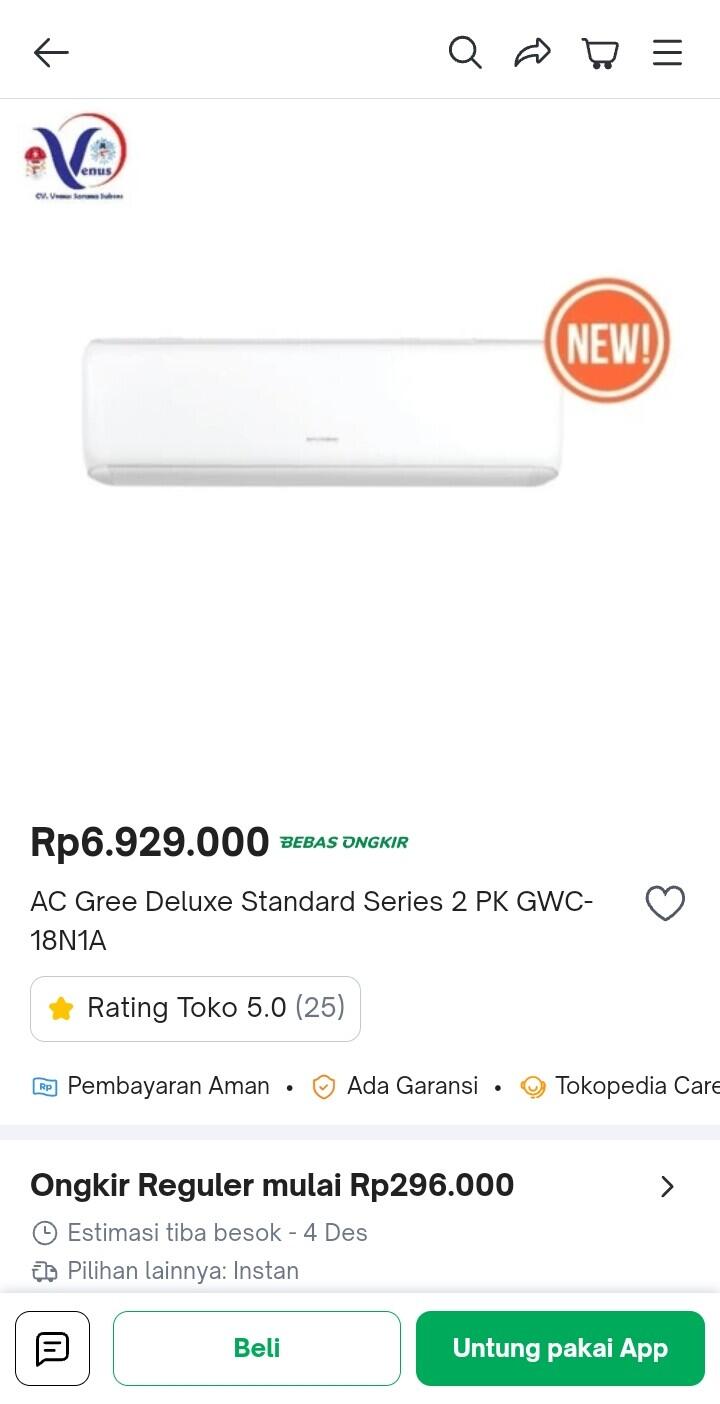
Task: Tap the NEW! badge on the product
Action: (606, 340)
